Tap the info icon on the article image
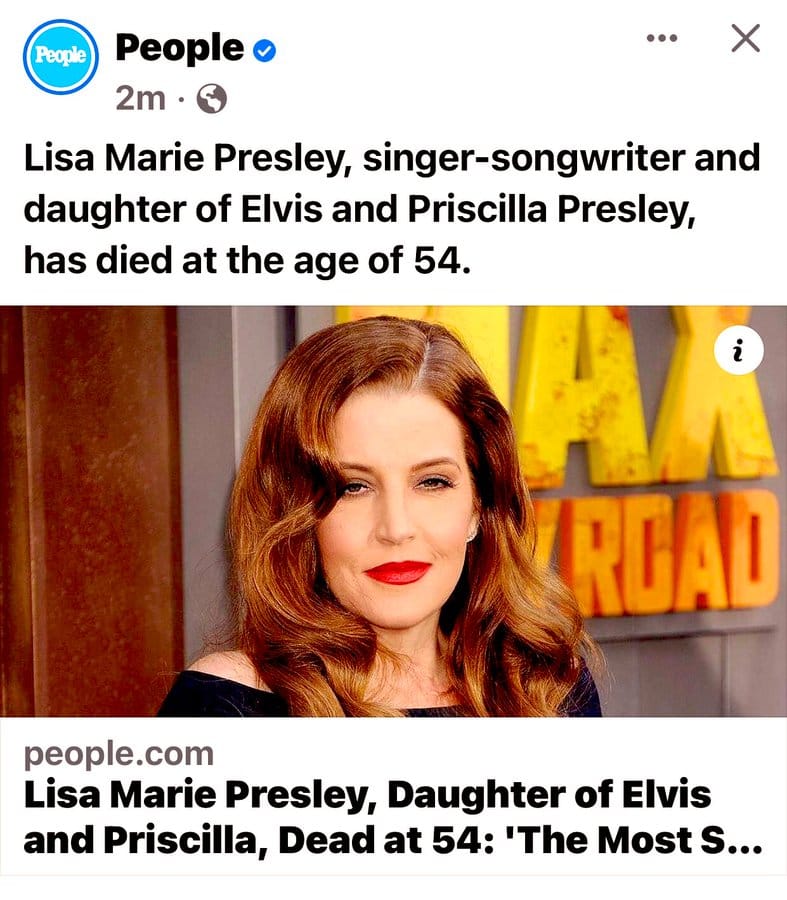 point(739,351)
